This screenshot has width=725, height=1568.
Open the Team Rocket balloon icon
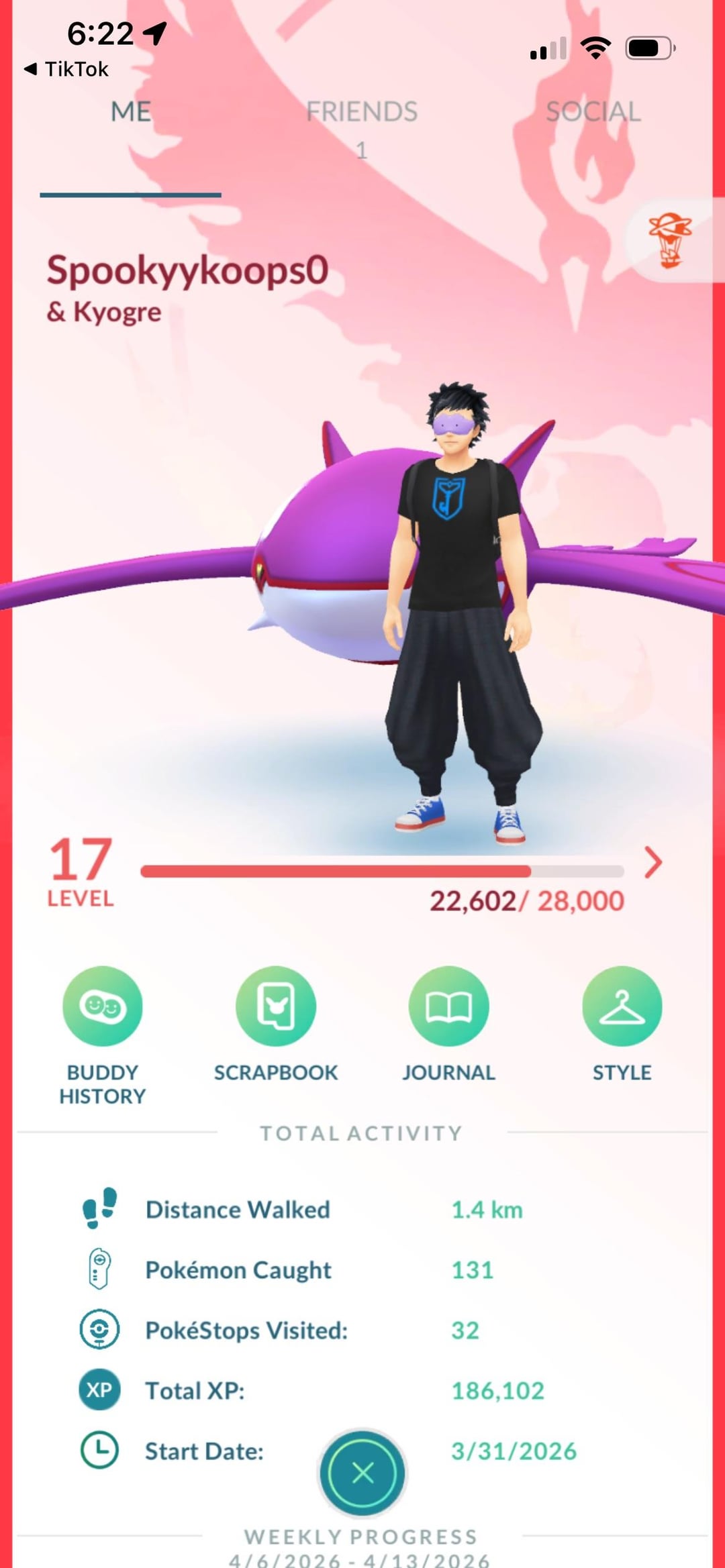[670, 240]
